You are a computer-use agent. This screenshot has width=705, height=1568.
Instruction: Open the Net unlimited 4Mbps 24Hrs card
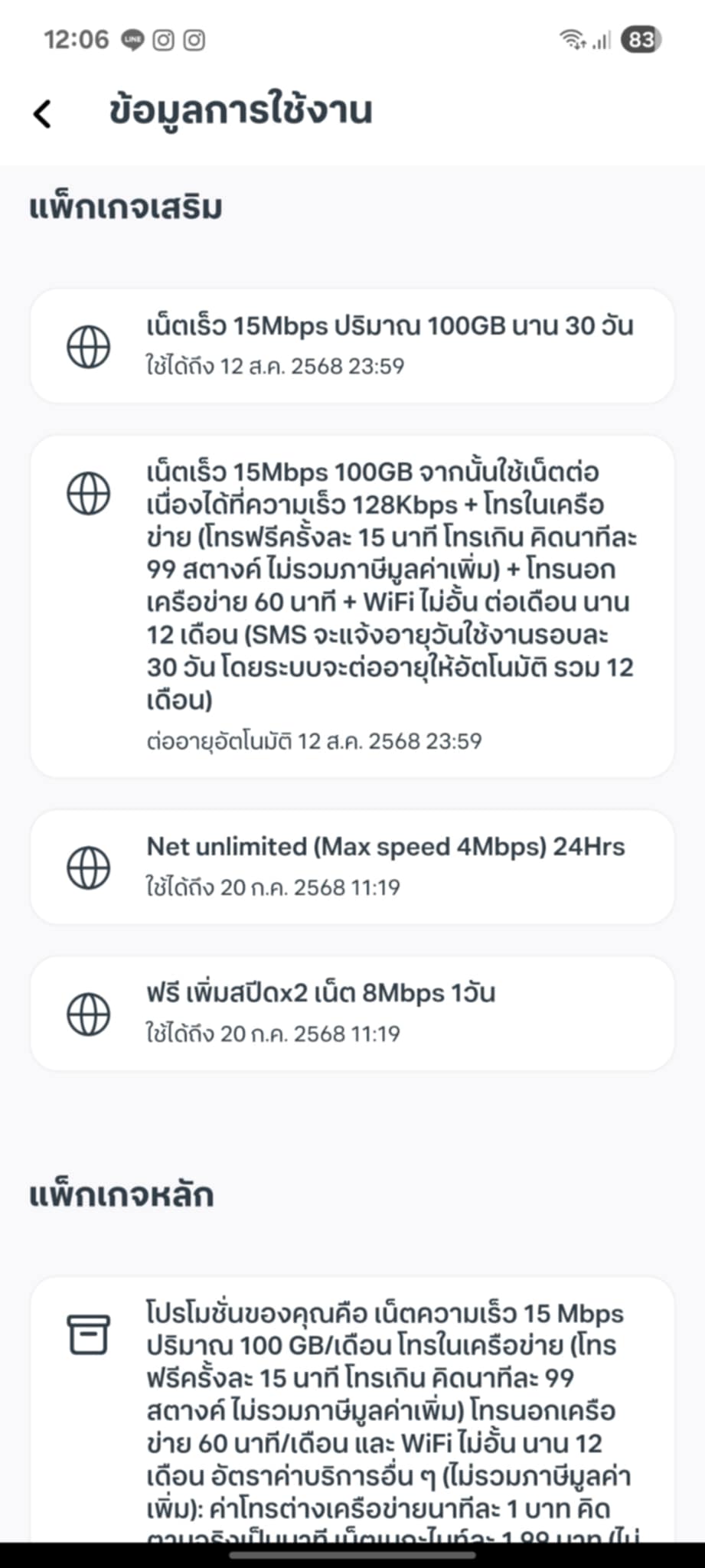[x=352, y=867]
